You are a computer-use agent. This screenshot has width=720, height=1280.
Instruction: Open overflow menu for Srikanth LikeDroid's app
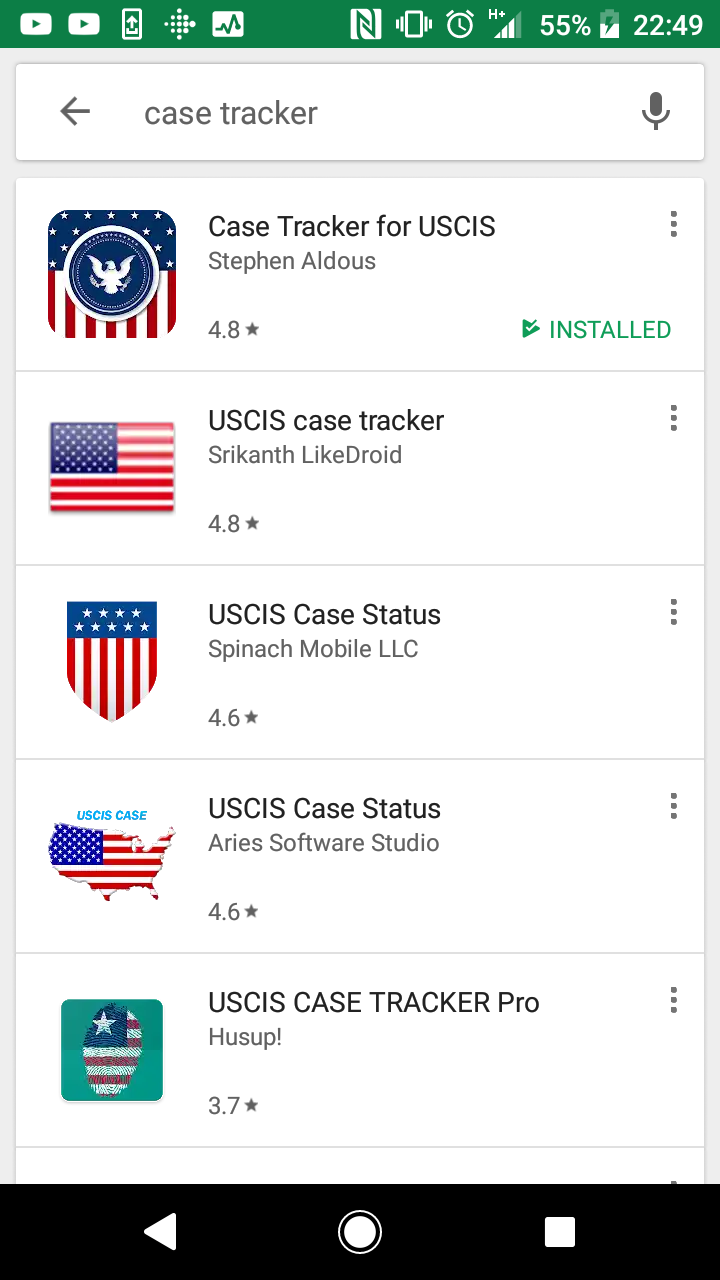tap(674, 418)
